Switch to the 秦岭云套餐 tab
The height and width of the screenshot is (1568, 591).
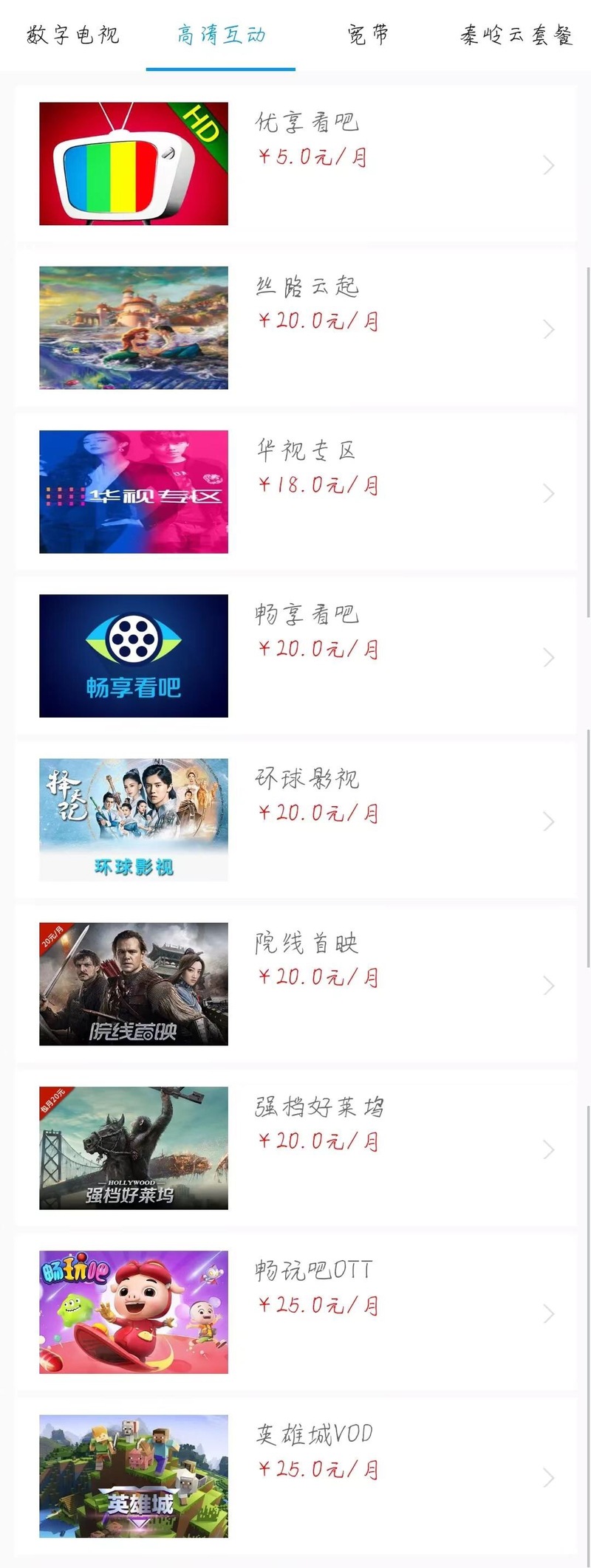(516, 35)
